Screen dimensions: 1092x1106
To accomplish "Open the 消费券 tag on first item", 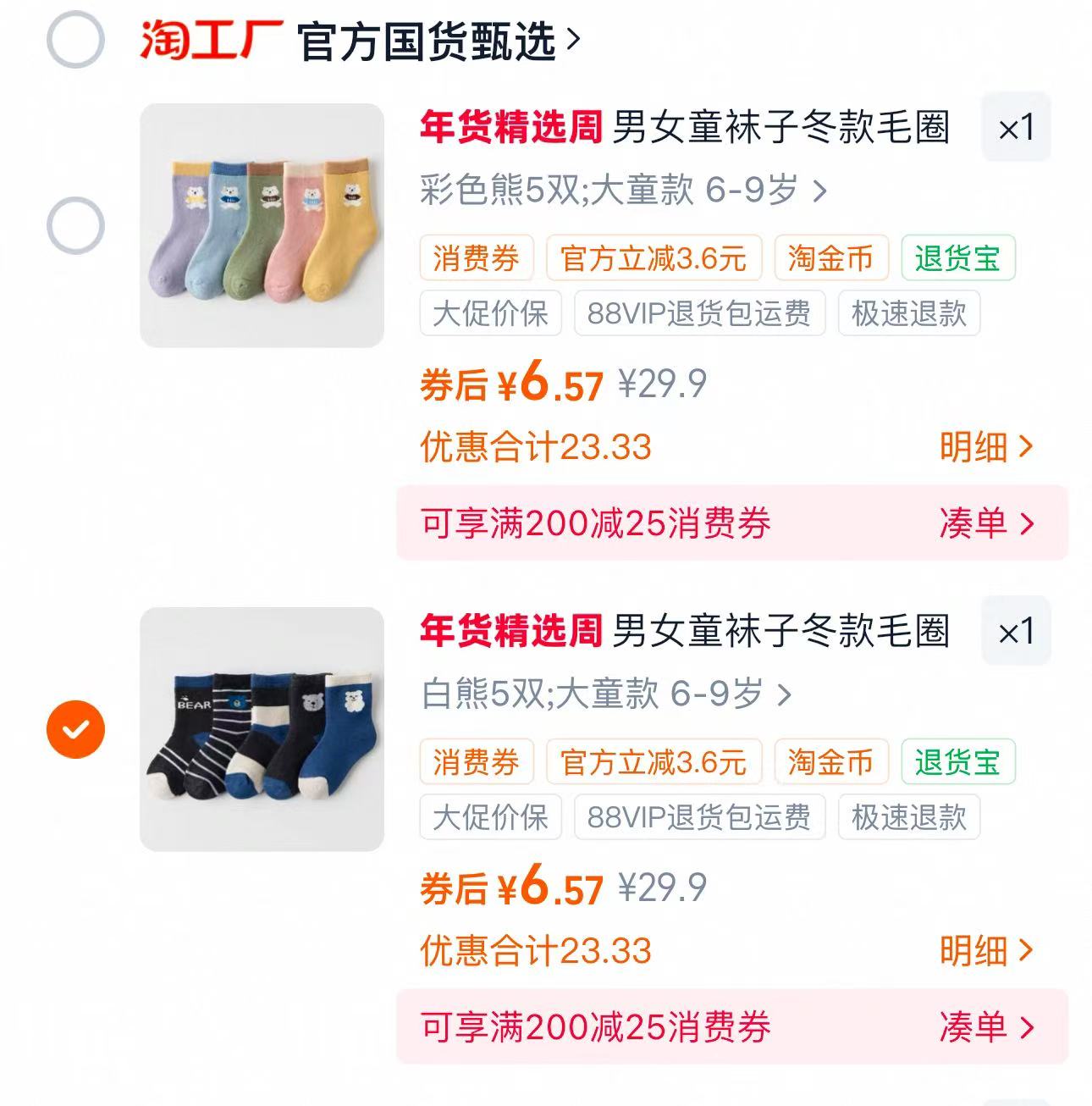I will 477,260.
